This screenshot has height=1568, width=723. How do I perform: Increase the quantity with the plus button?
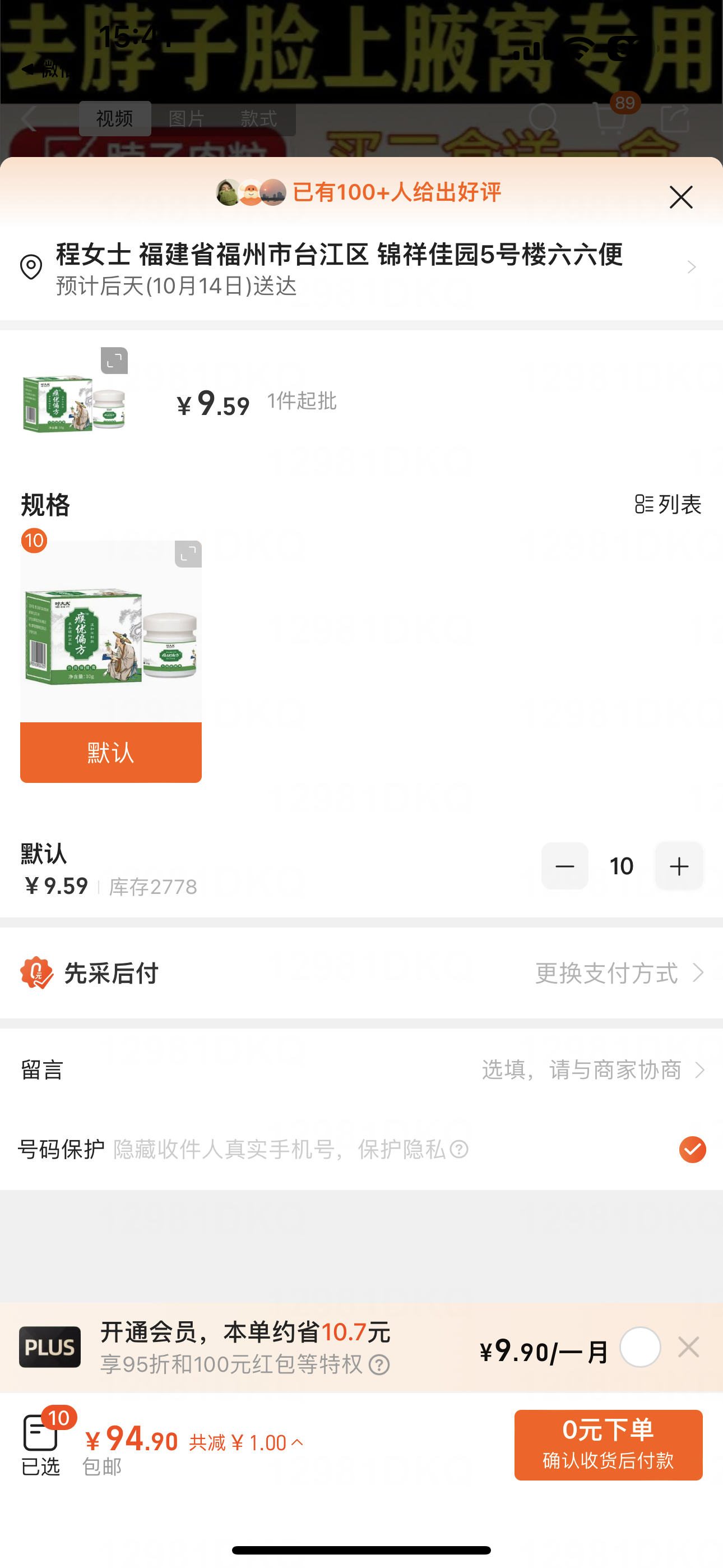[679, 865]
